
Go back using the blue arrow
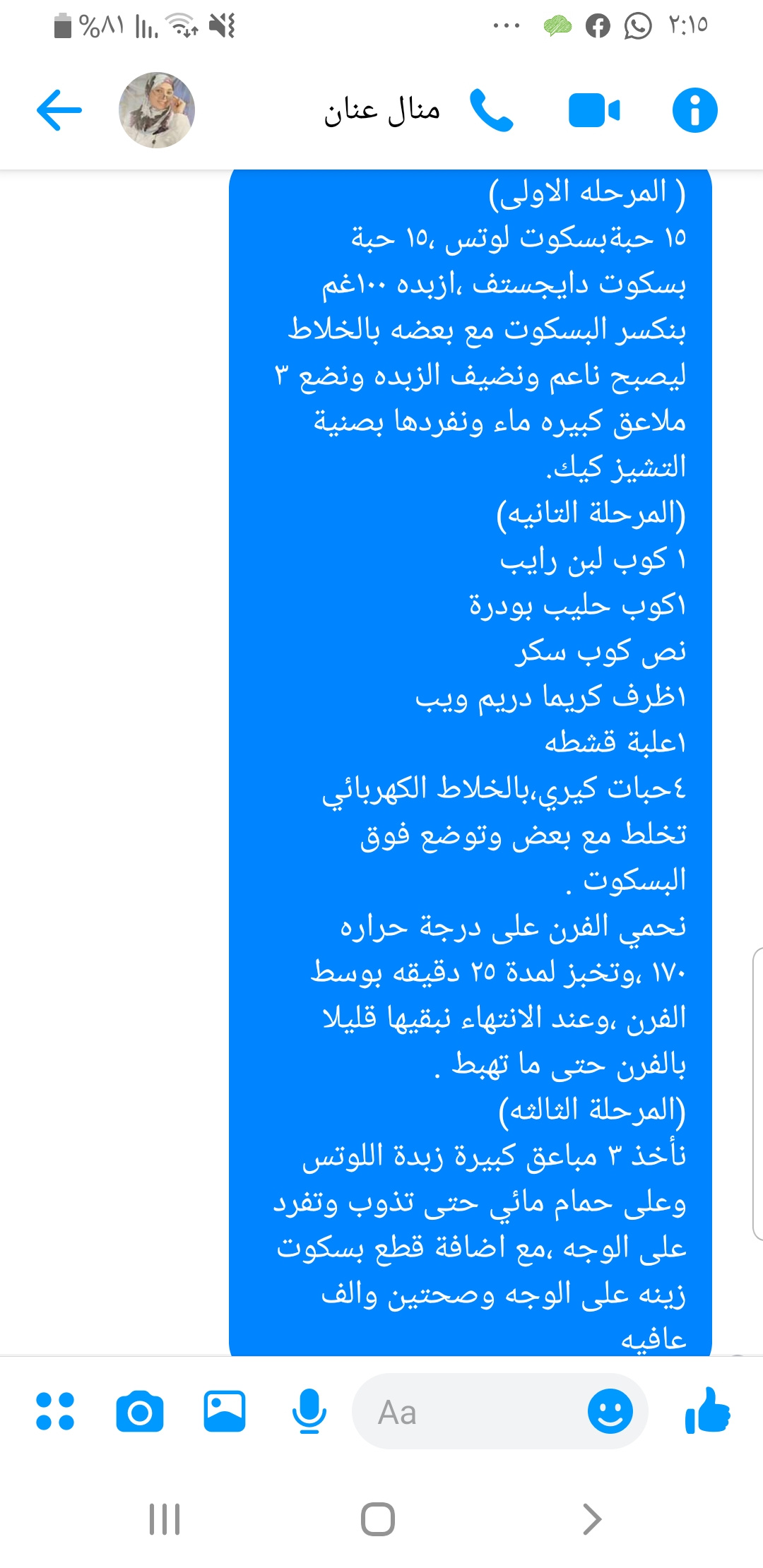pos(59,110)
